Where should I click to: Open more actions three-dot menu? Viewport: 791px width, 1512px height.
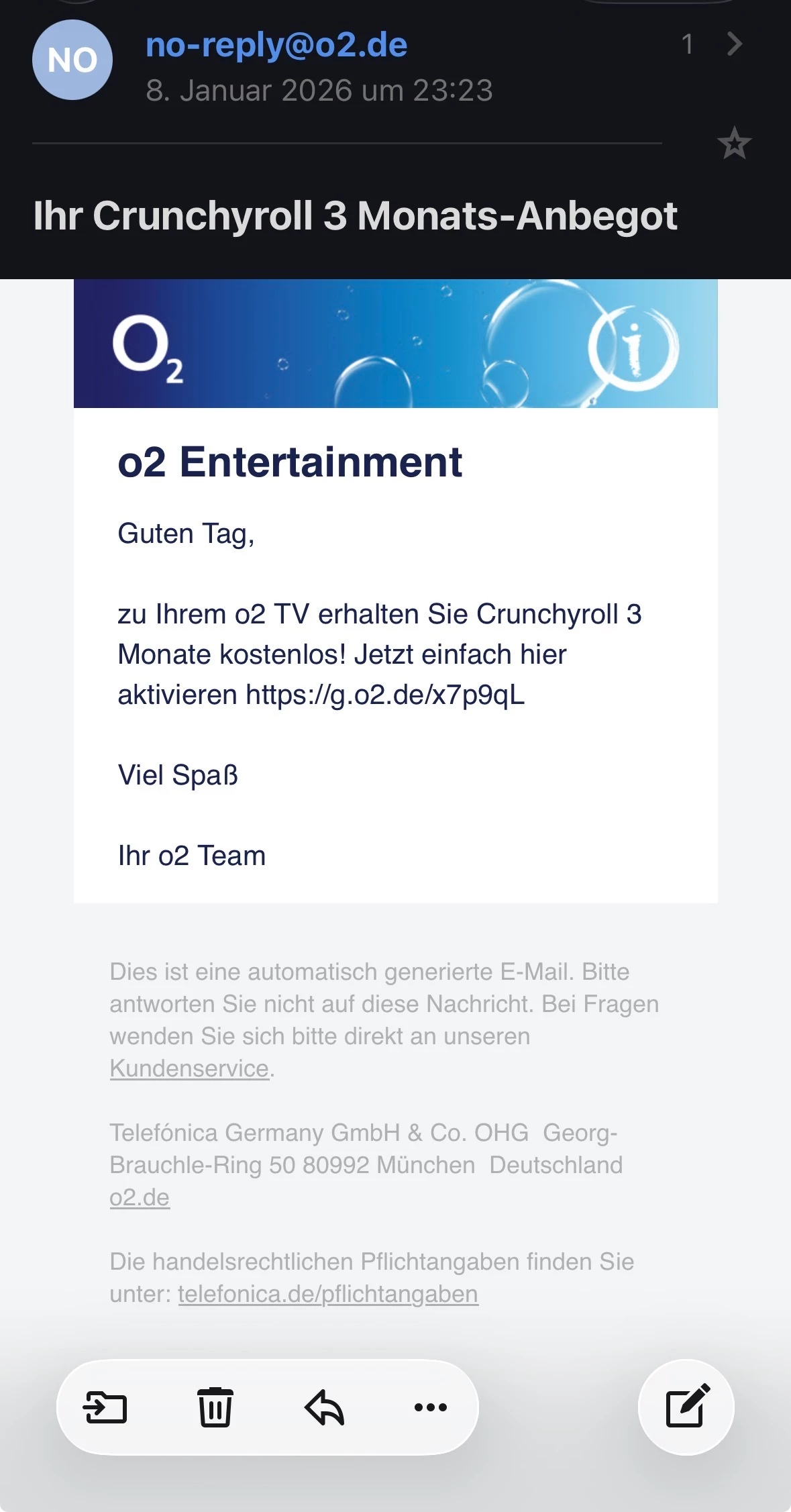pyautogui.click(x=431, y=1407)
